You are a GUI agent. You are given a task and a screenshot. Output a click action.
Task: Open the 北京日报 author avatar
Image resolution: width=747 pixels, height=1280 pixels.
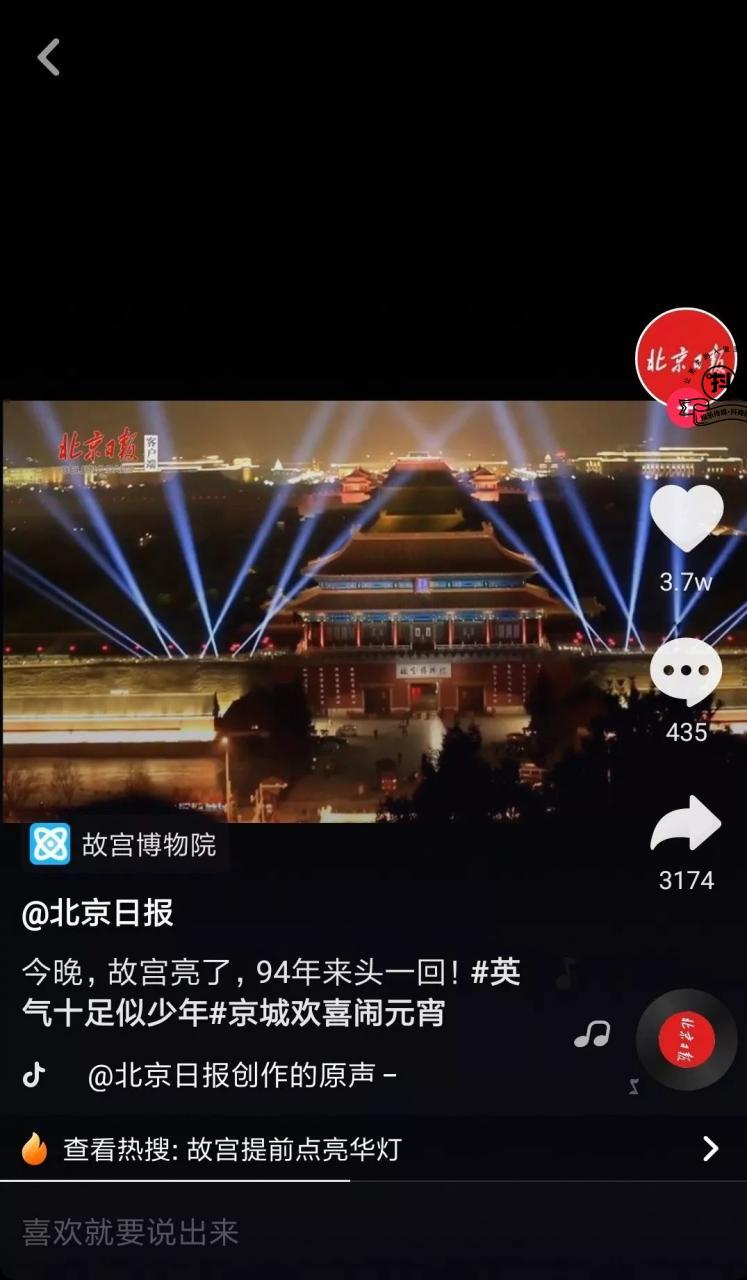point(685,358)
